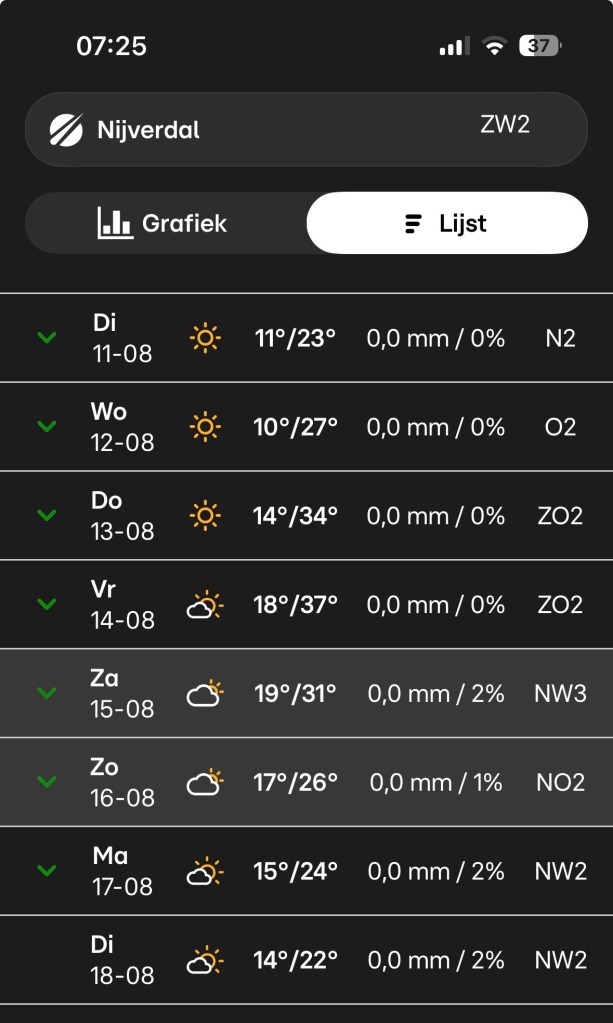Expand the Za 15-08 forecast row

click(x=306, y=693)
